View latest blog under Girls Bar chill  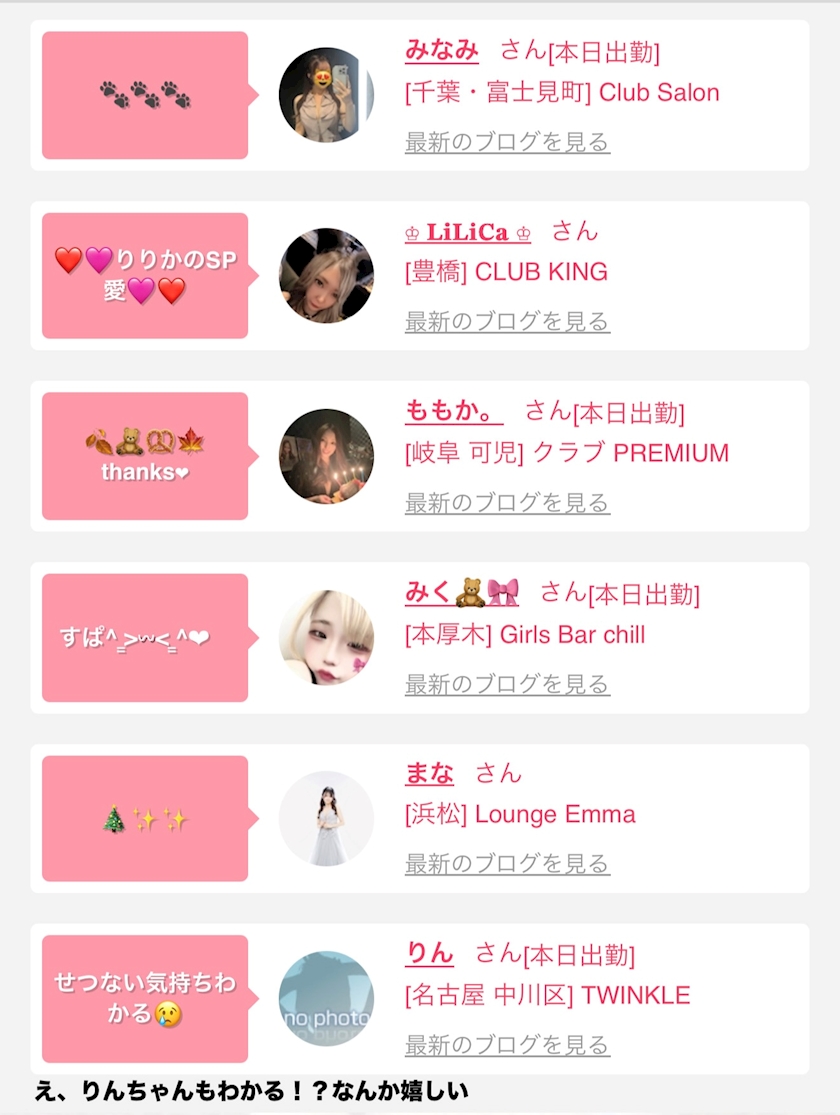click(507, 683)
